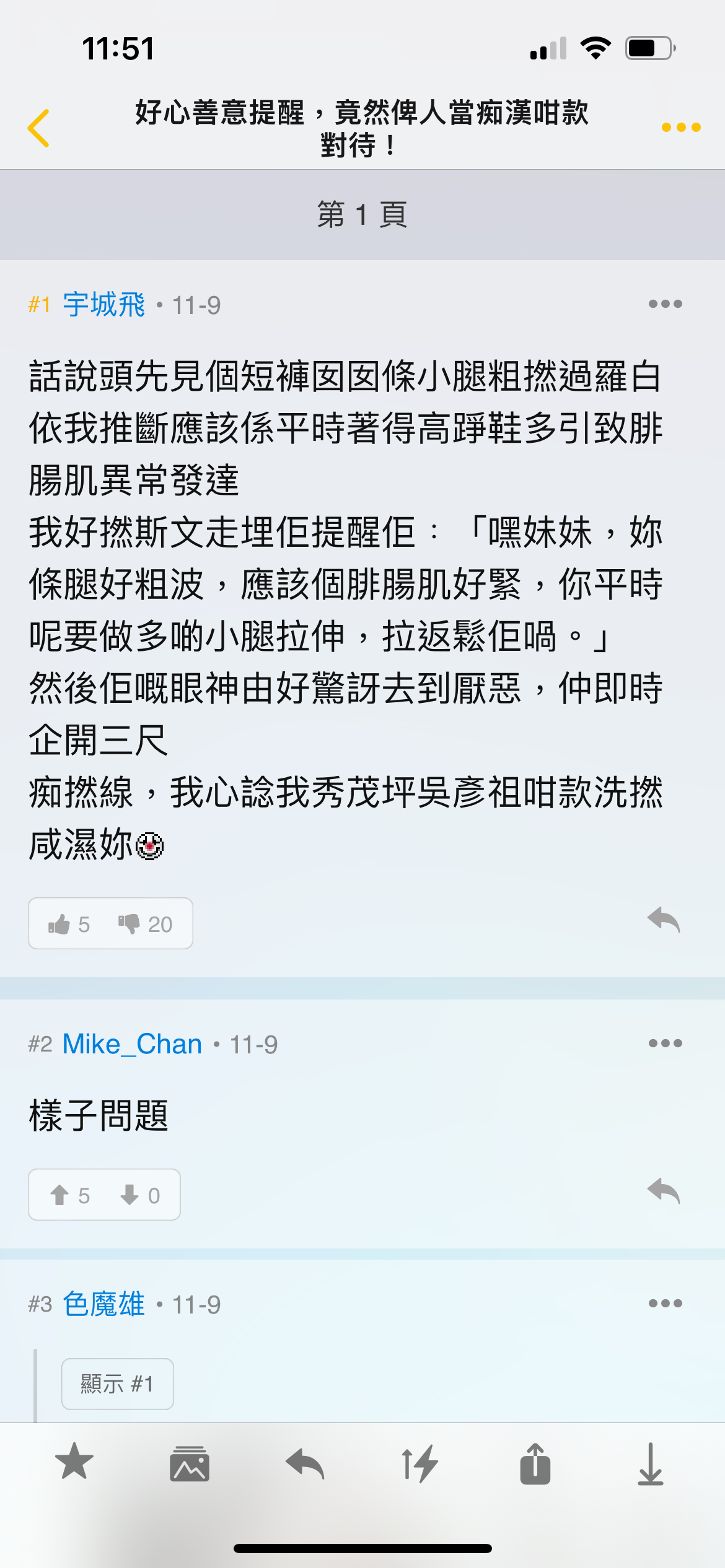Image resolution: width=725 pixels, height=1568 pixels.
Task: Upvote Mike_Chan's comment
Action: click(x=69, y=1195)
